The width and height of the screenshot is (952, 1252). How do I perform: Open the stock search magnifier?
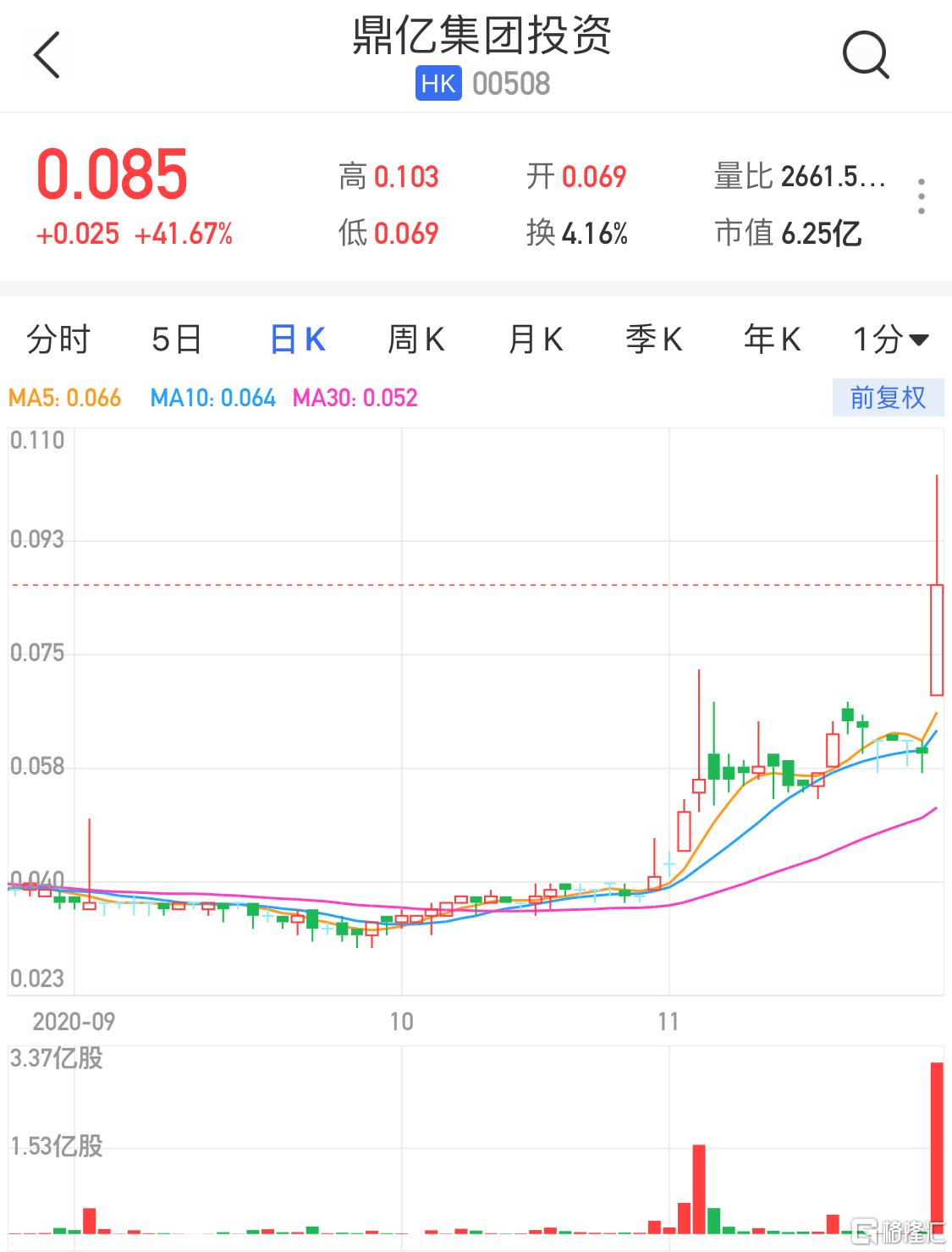866,55
